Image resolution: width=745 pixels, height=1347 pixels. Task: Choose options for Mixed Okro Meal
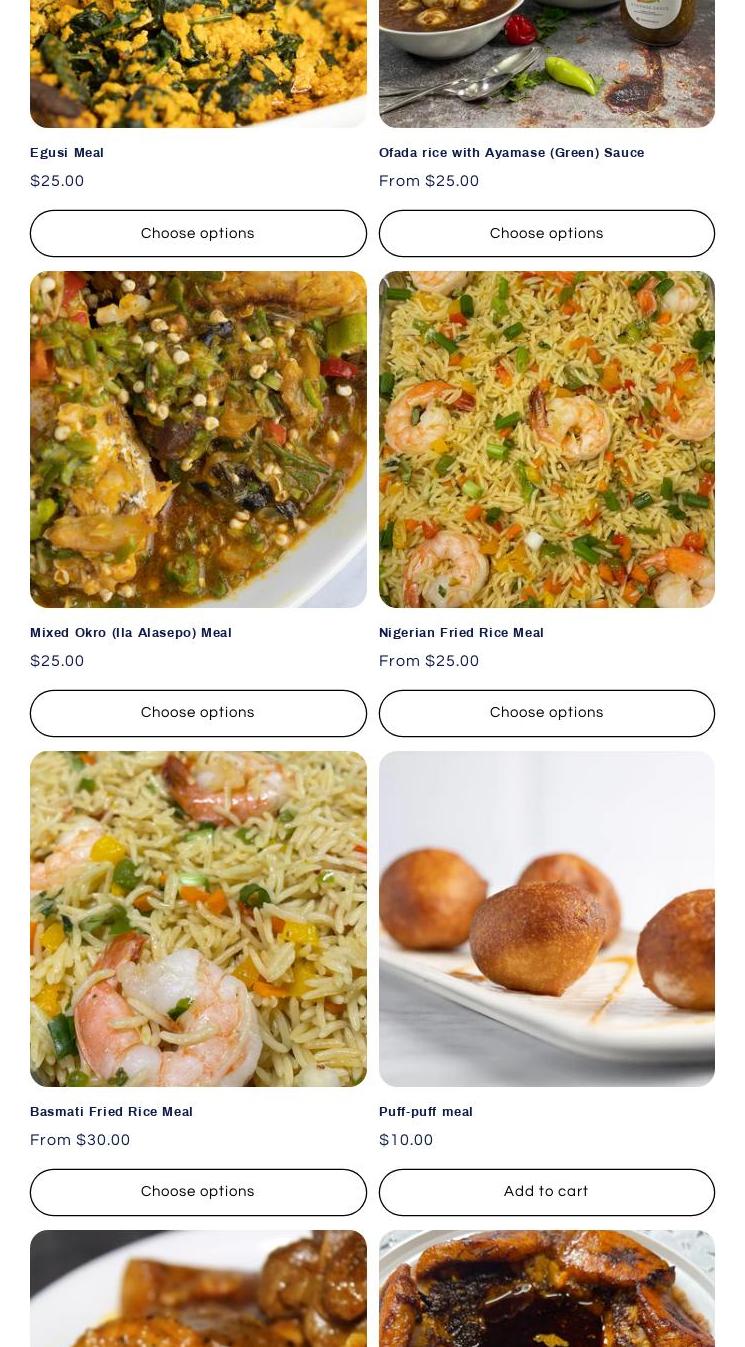pyautogui.click(x=198, y=713)
